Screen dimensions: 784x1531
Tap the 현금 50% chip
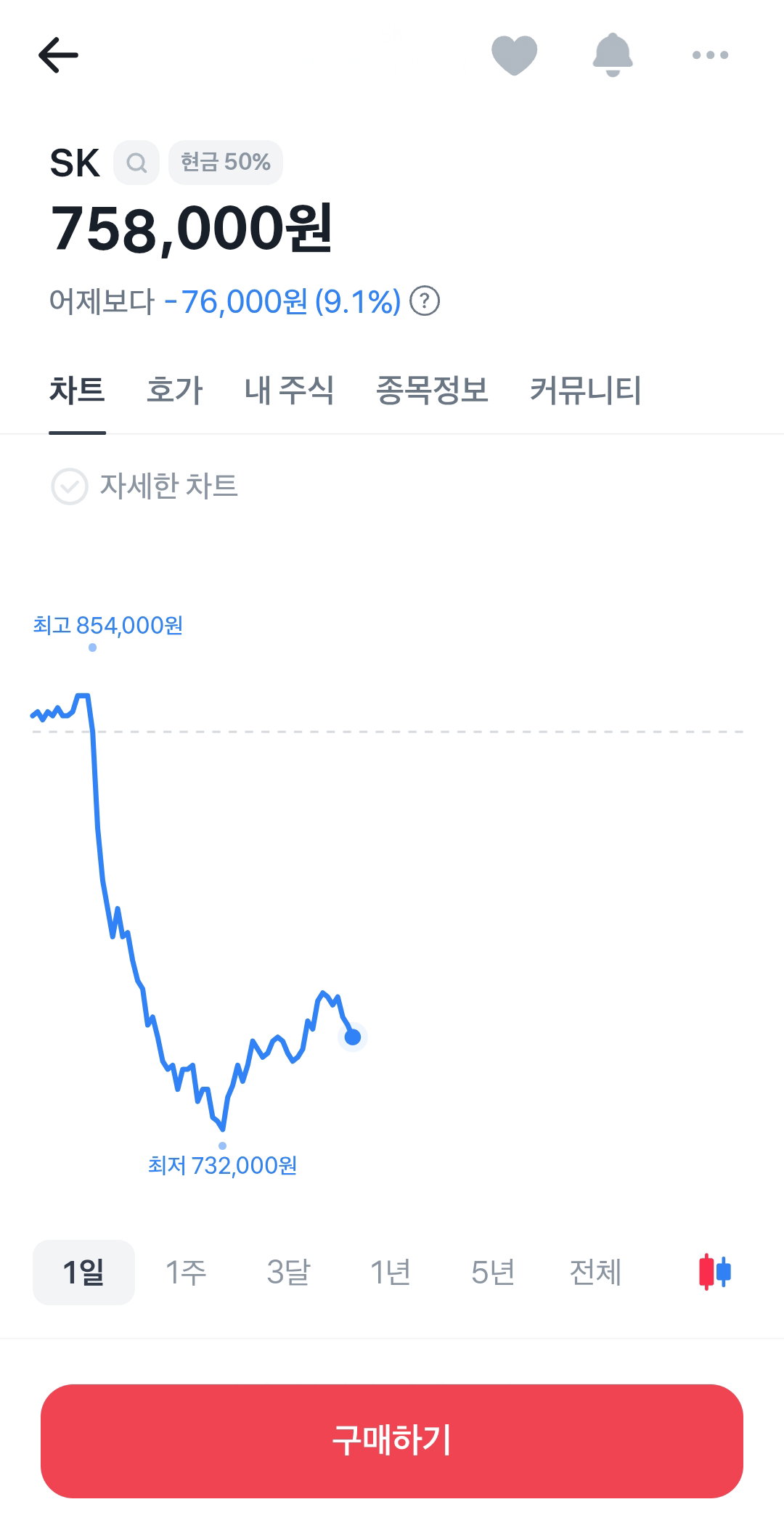click(x=226, y=162)
